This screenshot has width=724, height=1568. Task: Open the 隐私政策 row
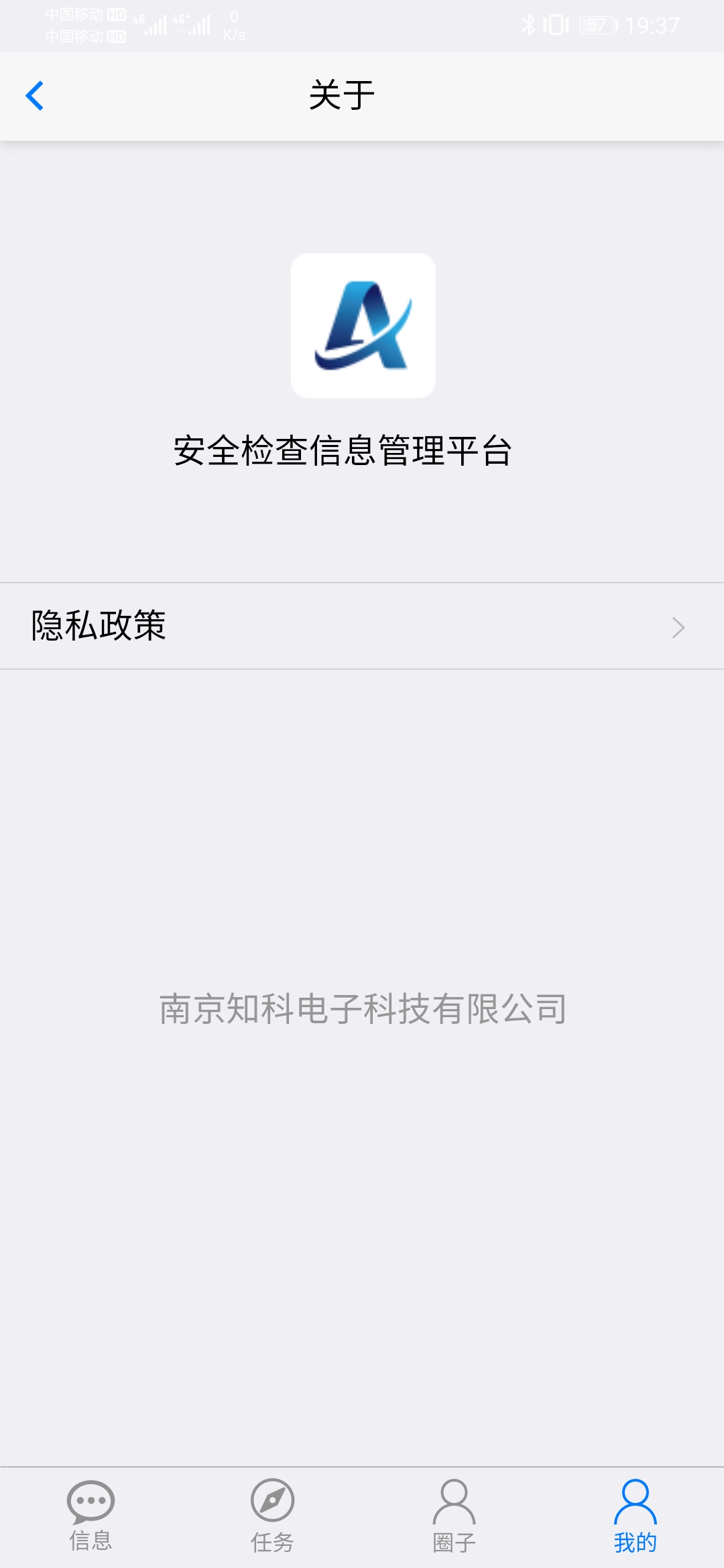[x=362, y=626]
